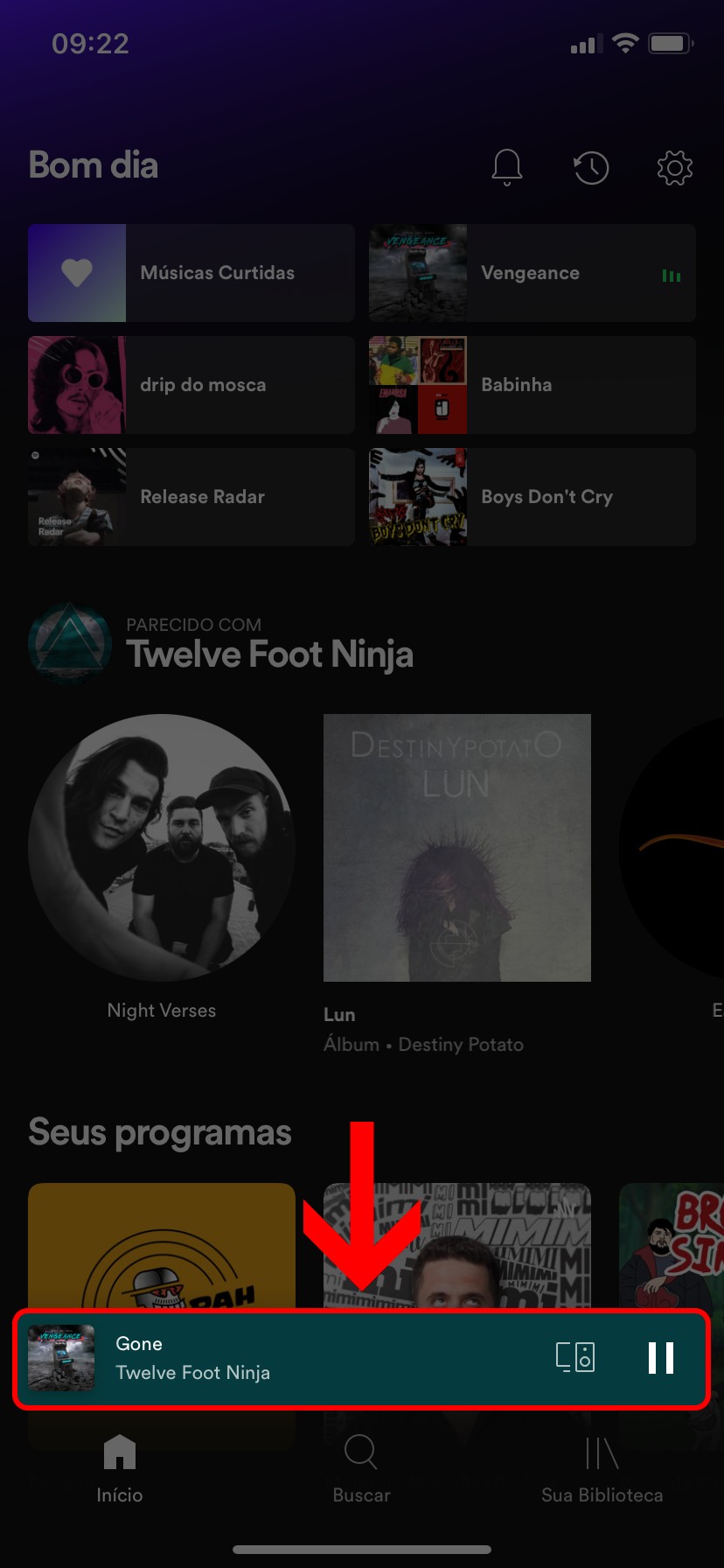Switch to Sua Biblioteca tab
The width and height of the screenshot is (724, 1568).
tap(602, 1468)
